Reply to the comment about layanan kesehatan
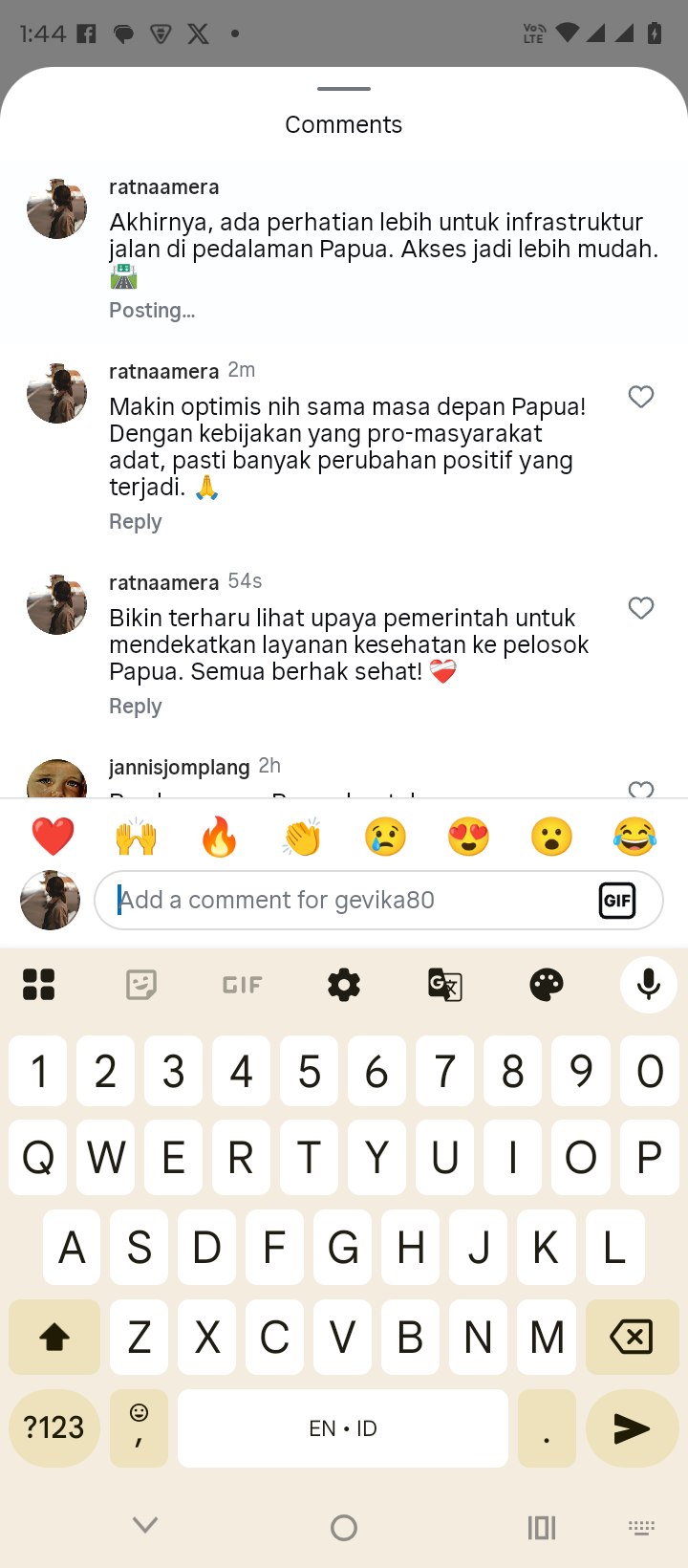 135,707
